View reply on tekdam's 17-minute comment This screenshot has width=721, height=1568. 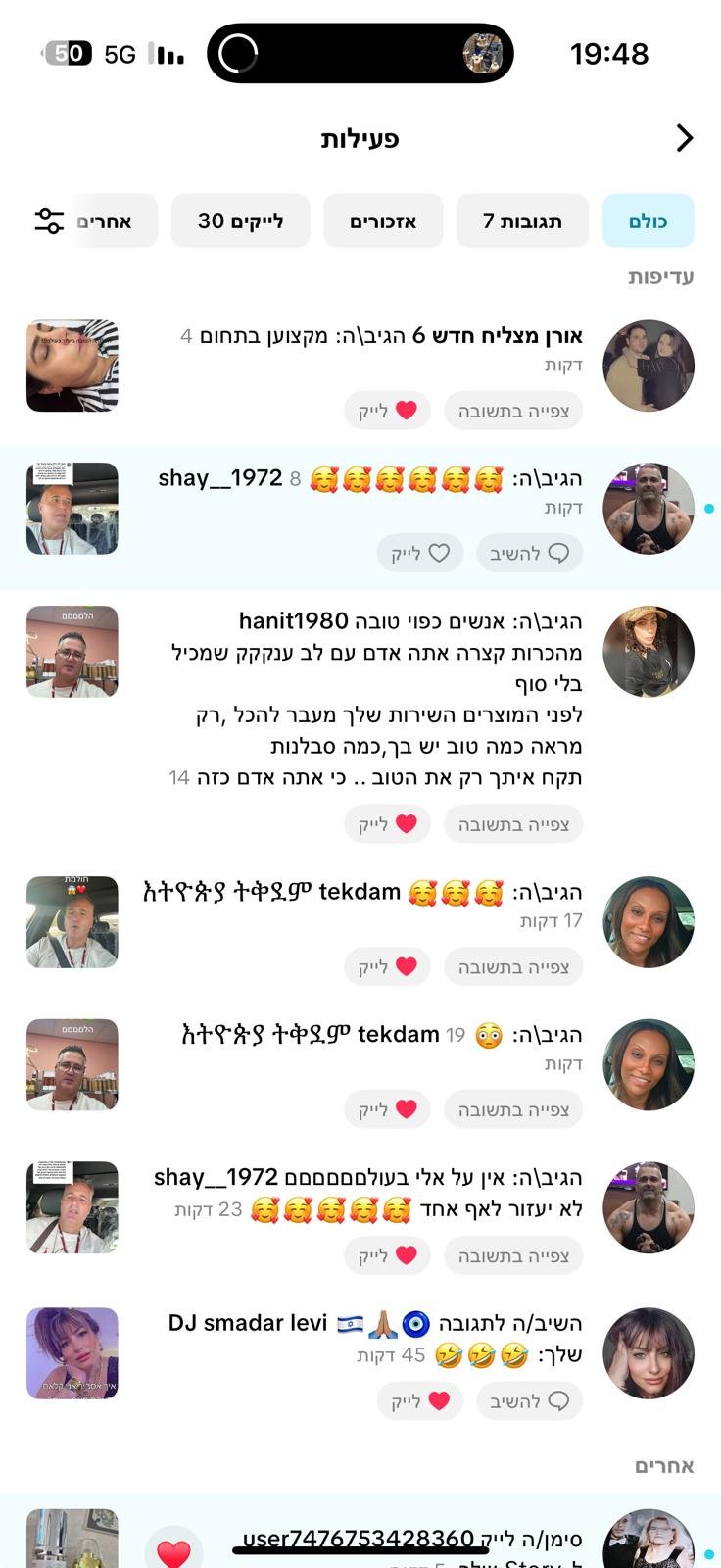513,967
